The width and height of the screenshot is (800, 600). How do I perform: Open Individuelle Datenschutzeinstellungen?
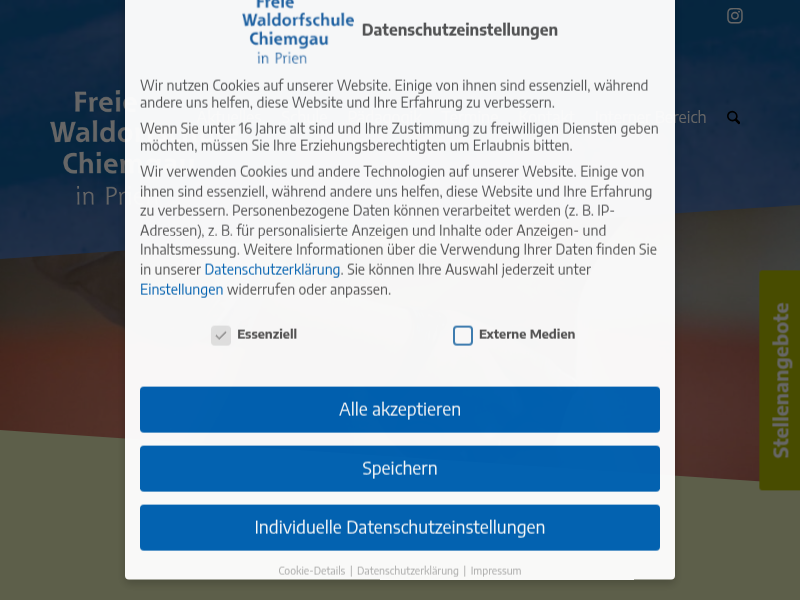400,527
